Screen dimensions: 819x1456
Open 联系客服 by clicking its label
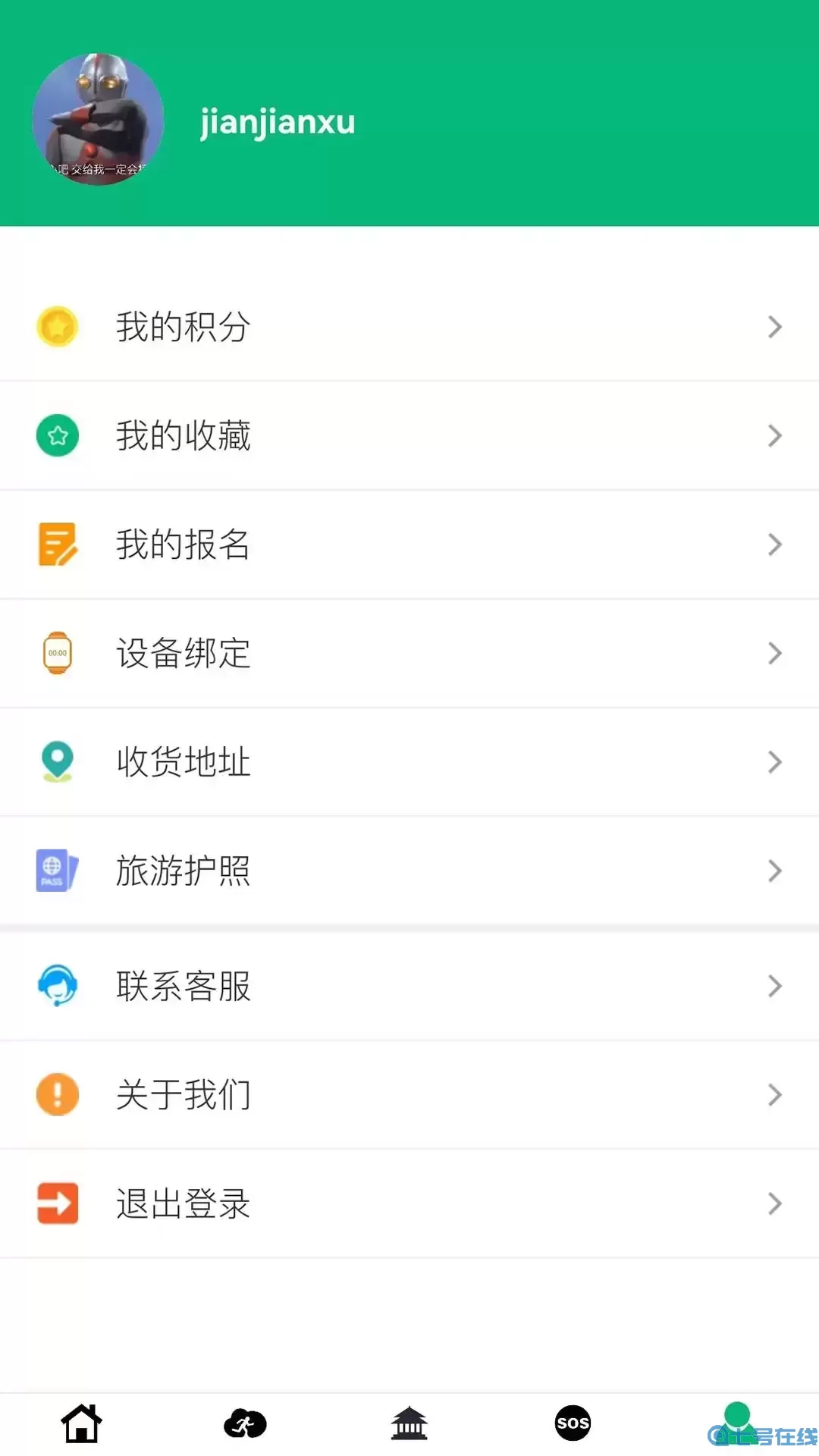(x=182, y=986)
